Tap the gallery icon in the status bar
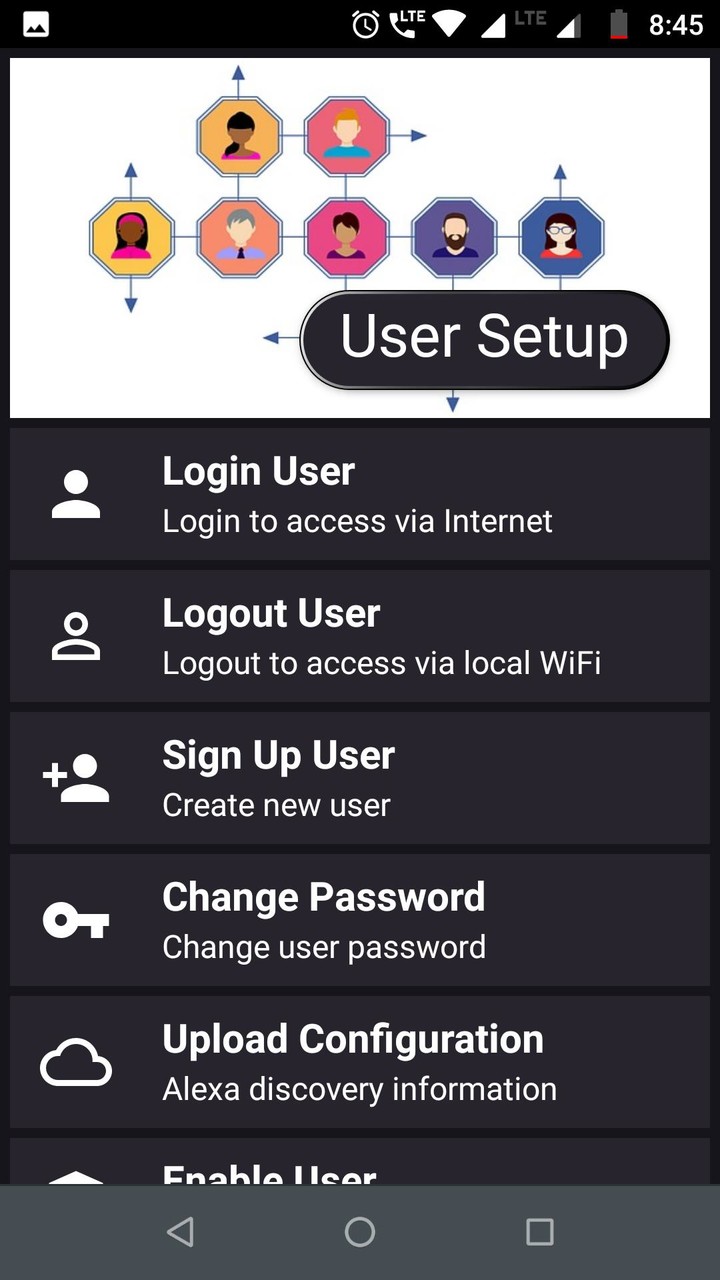 35,22
